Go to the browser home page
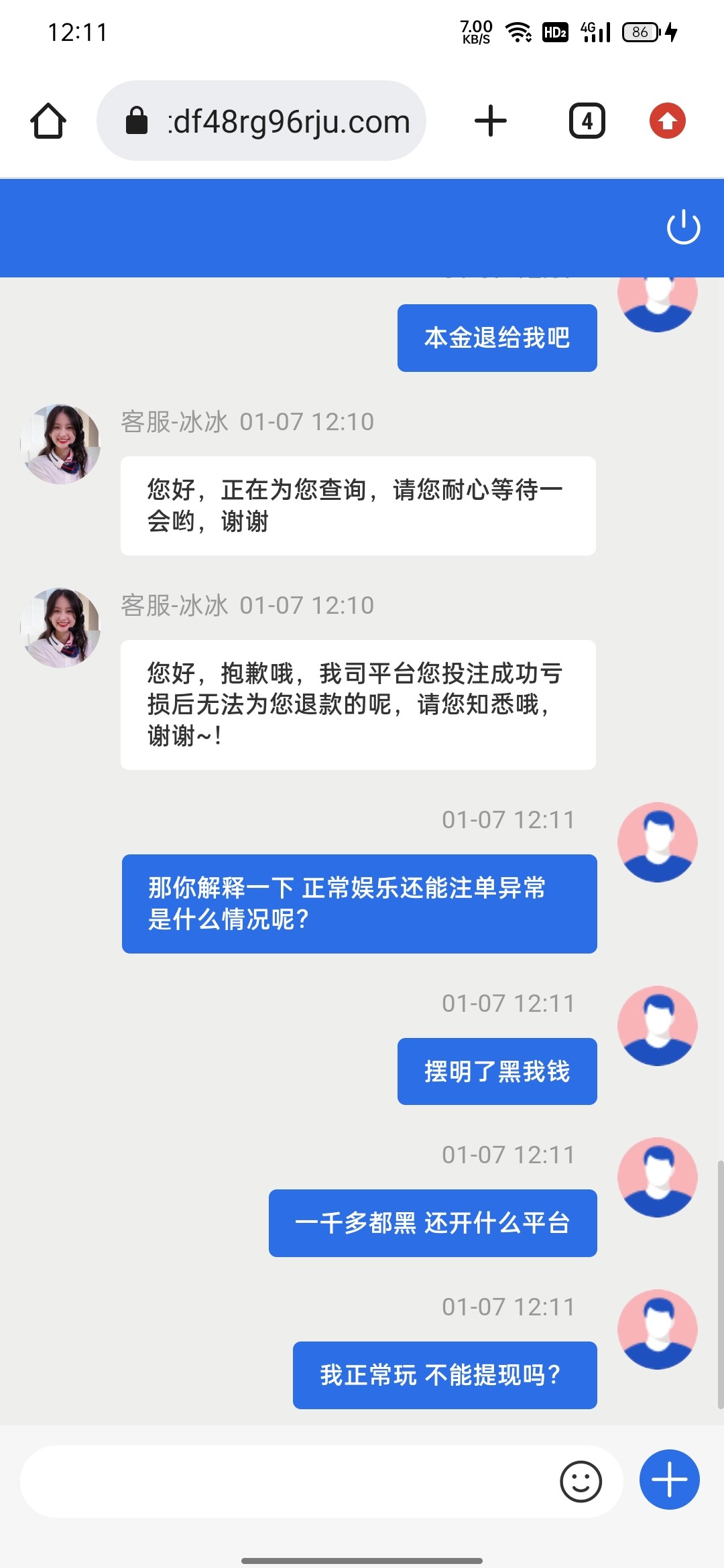This screenshot has height=1568, width=724. coord(48,121)
